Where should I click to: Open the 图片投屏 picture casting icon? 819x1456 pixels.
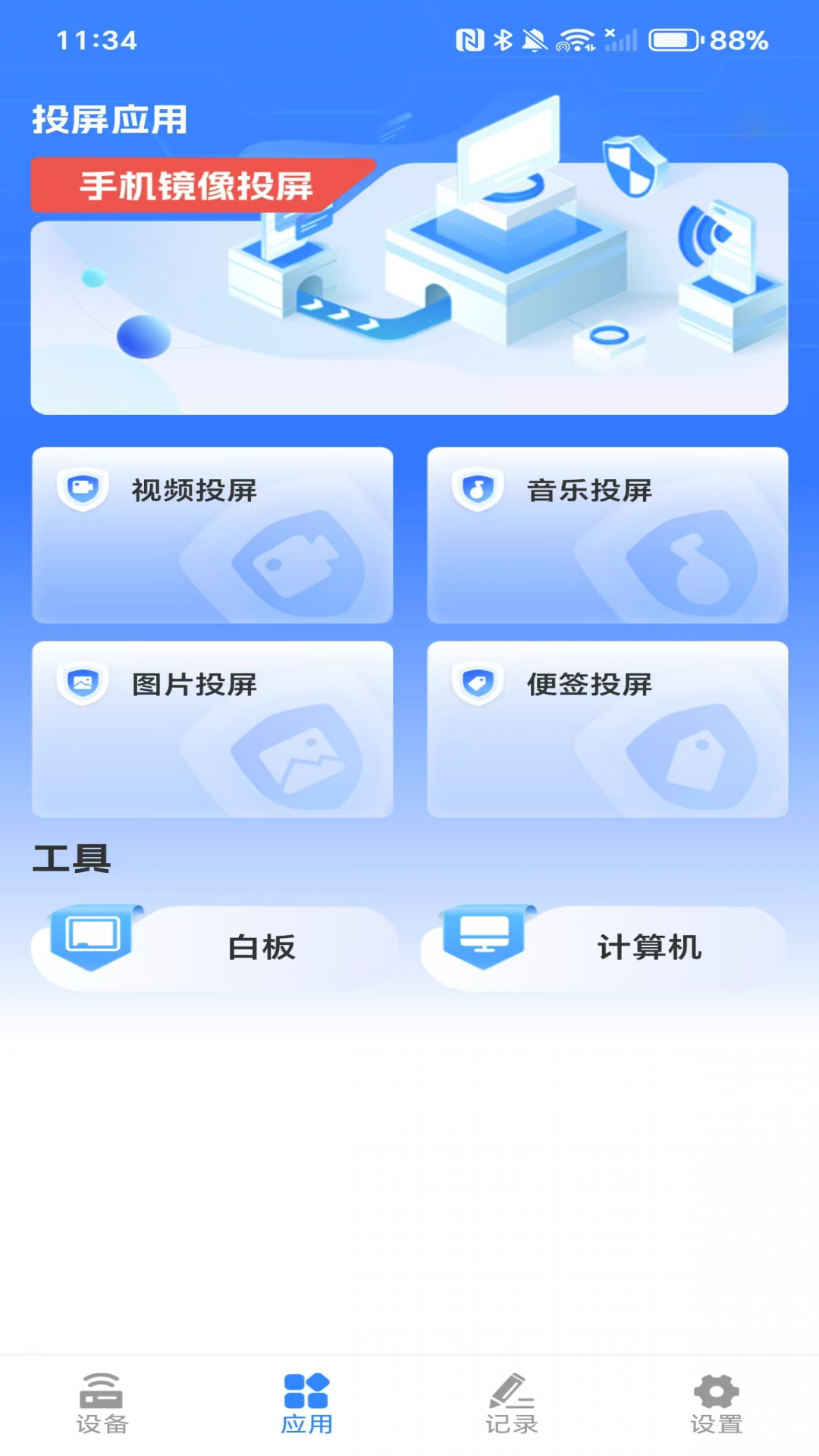(83, 685)
